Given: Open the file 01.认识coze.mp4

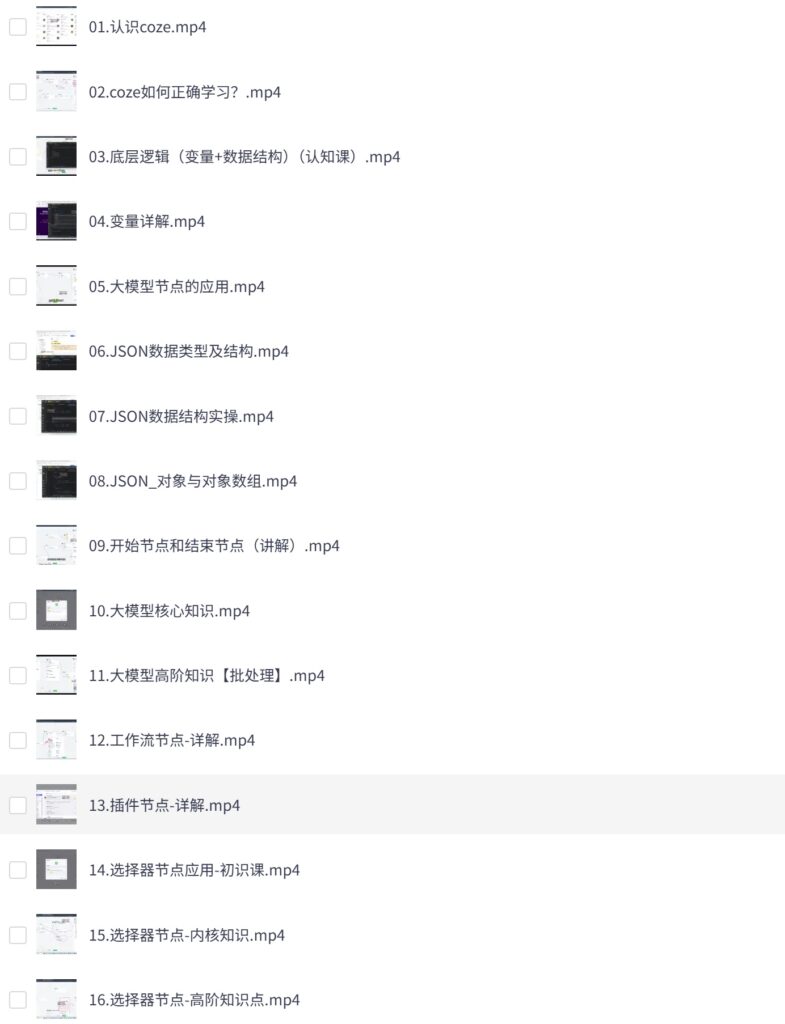Looking at the screenshot, I should tap(147, 27).
